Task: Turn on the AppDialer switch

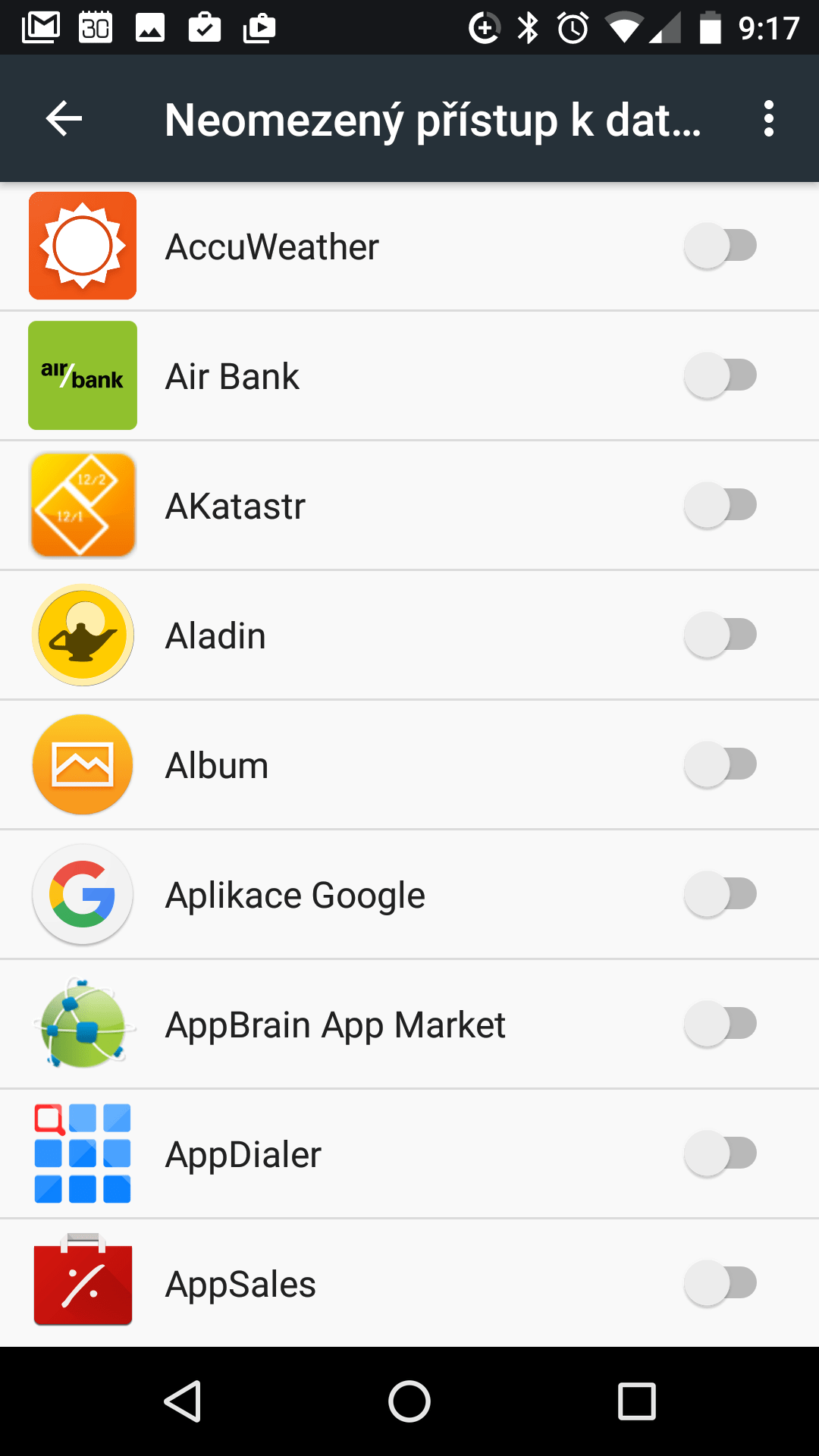Action: (720, 1153)
